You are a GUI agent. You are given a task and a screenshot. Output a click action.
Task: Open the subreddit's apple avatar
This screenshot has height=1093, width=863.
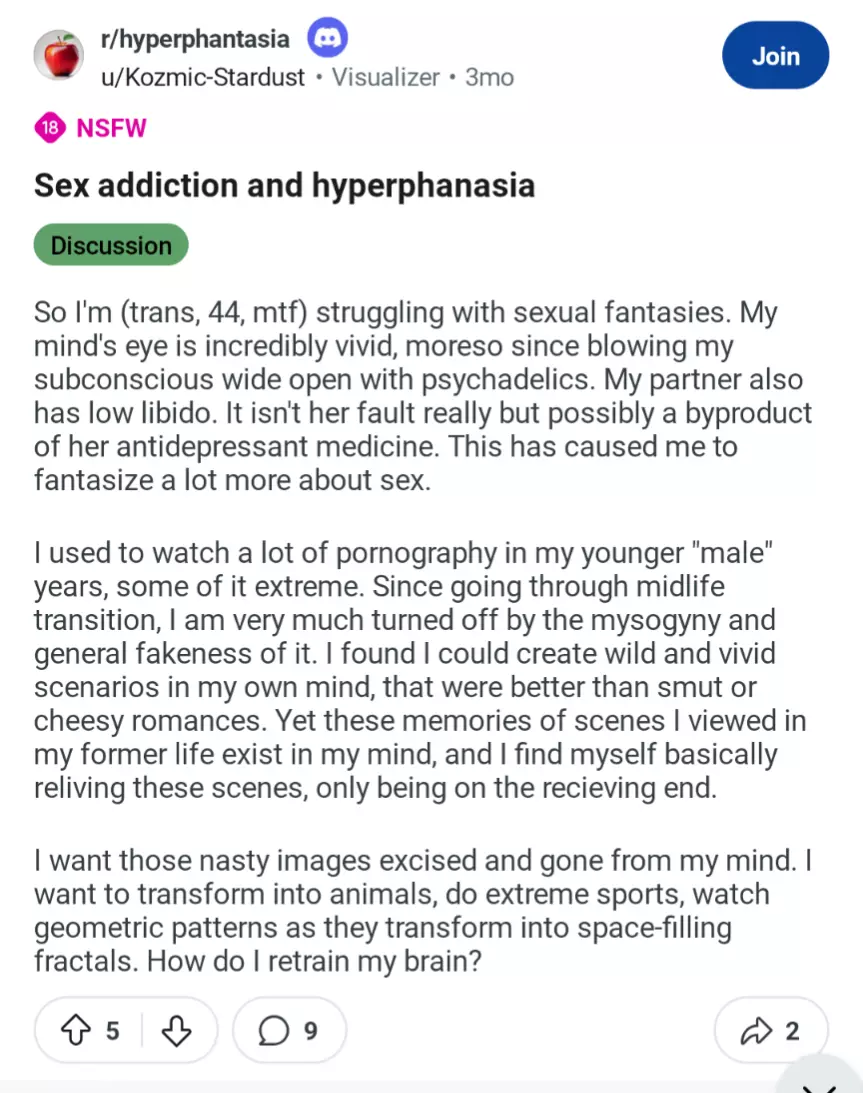click(x=60, y=56)
